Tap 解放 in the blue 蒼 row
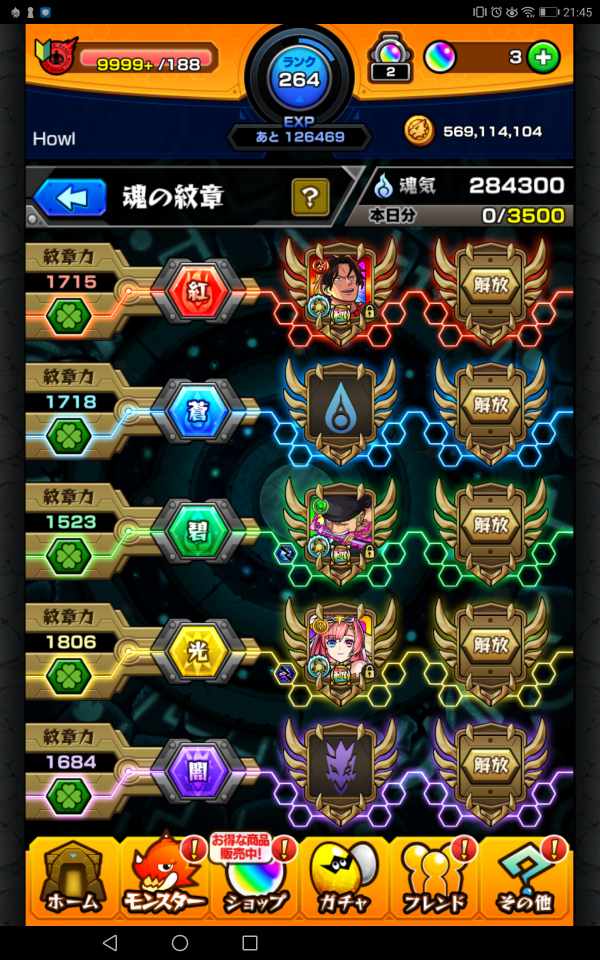The height and width of the screenshot is (960, 600). [491, 406]
